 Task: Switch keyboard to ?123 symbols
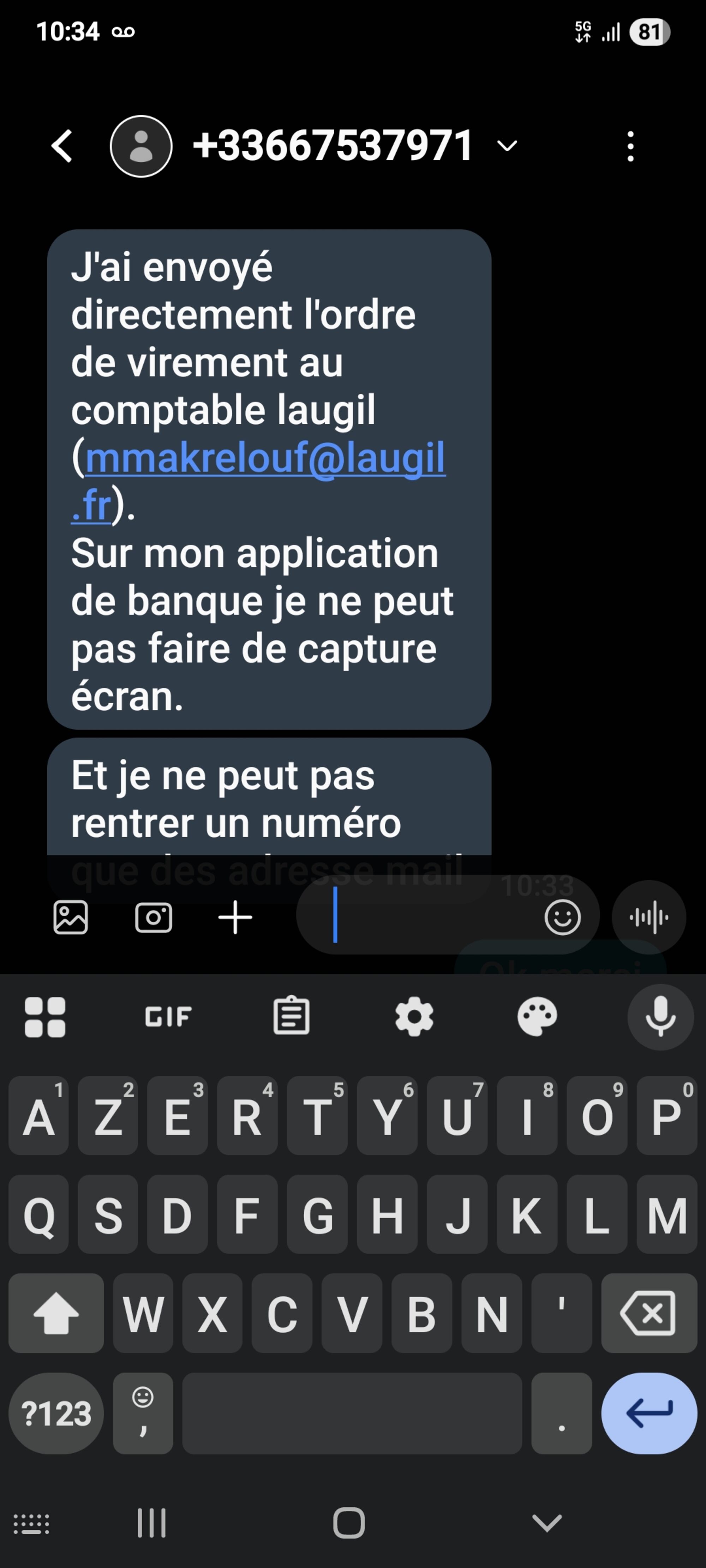coord(56,1413)
